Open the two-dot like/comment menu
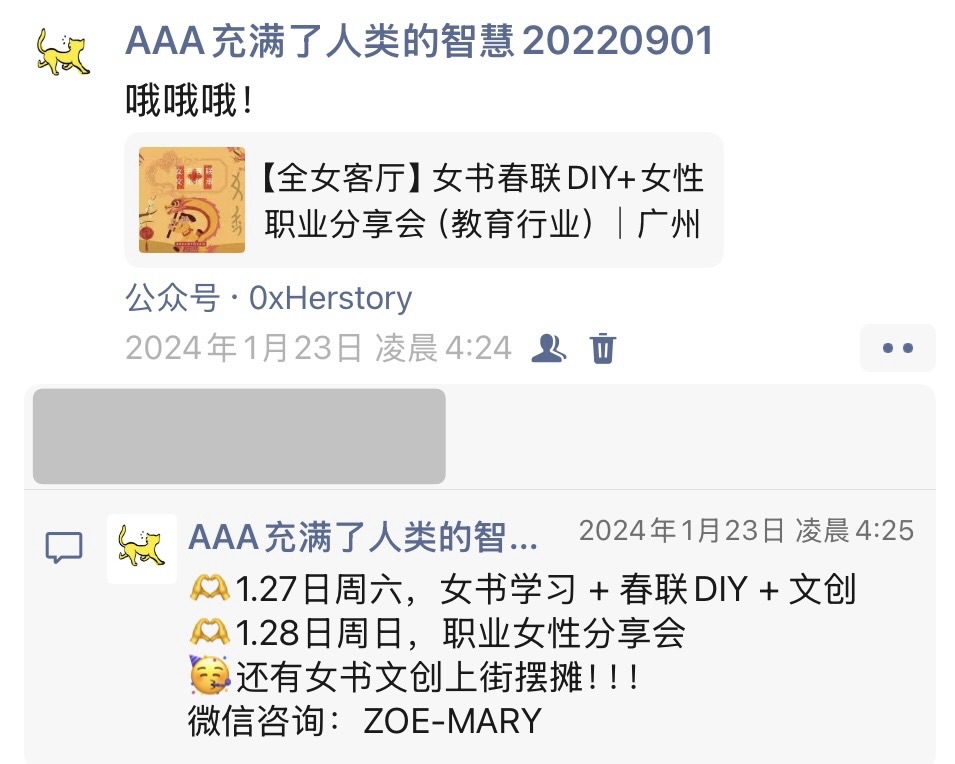 897,348
